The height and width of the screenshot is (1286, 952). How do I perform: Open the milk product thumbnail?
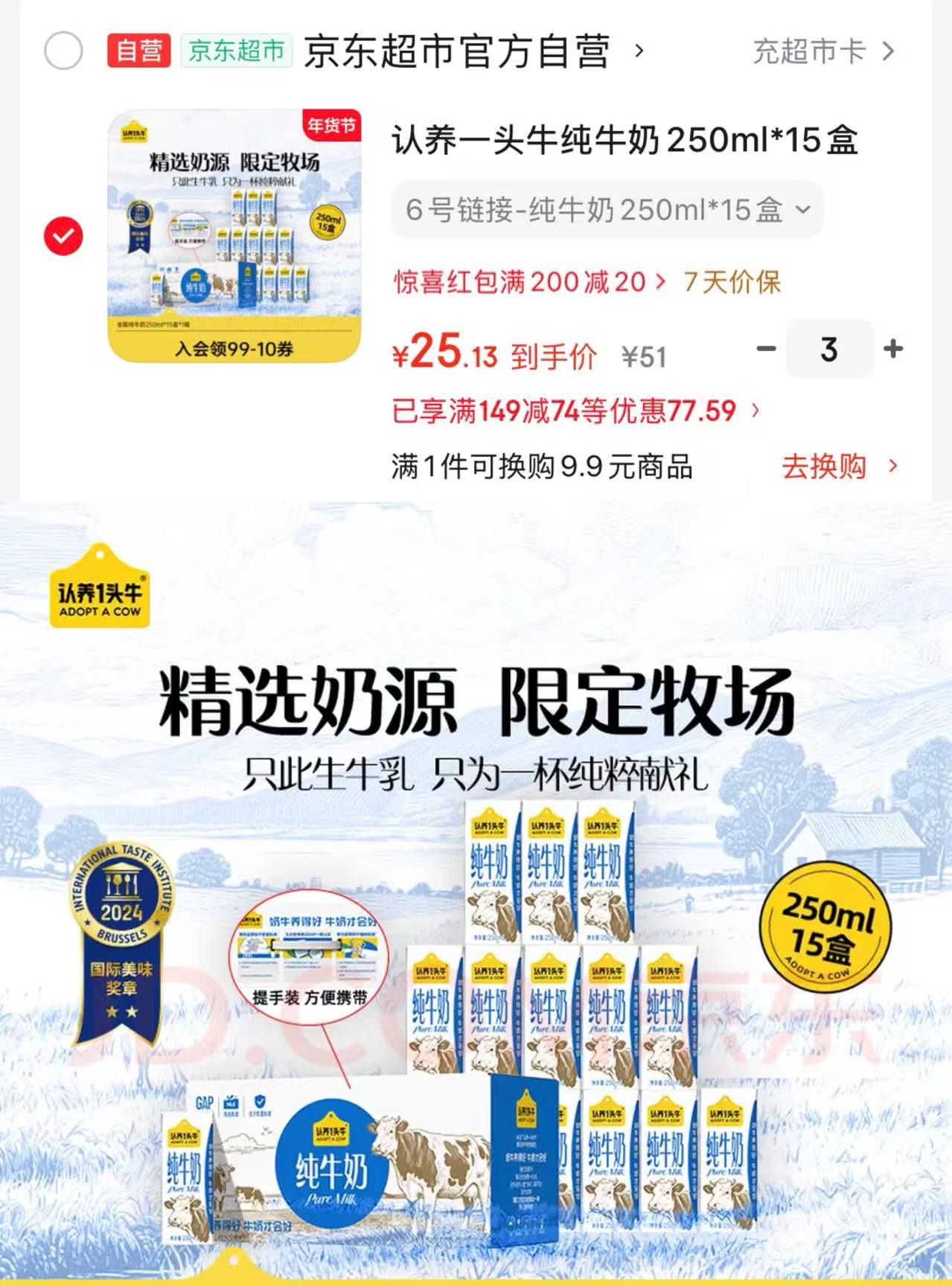coord(234,236)
